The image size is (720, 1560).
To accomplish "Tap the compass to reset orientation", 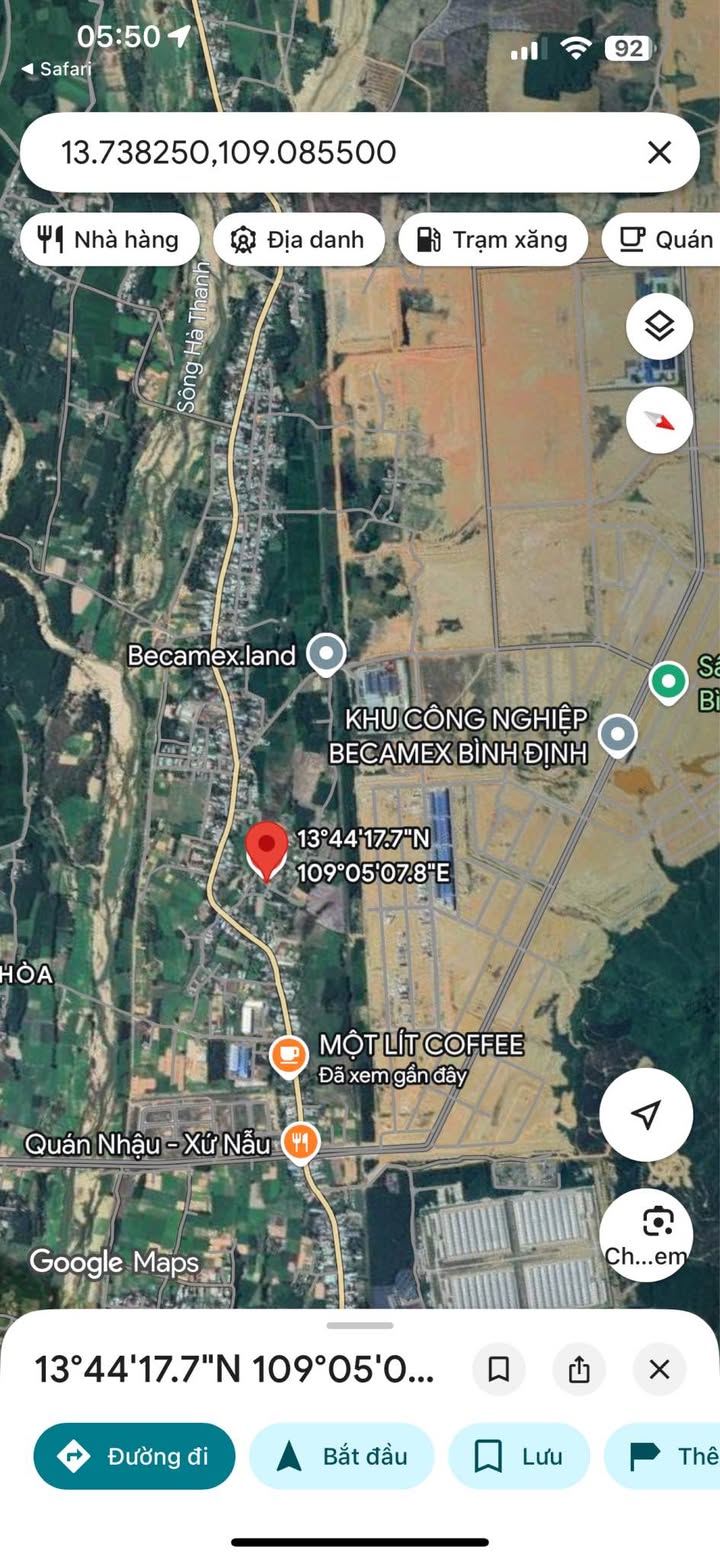I will (x=659, y=420).
